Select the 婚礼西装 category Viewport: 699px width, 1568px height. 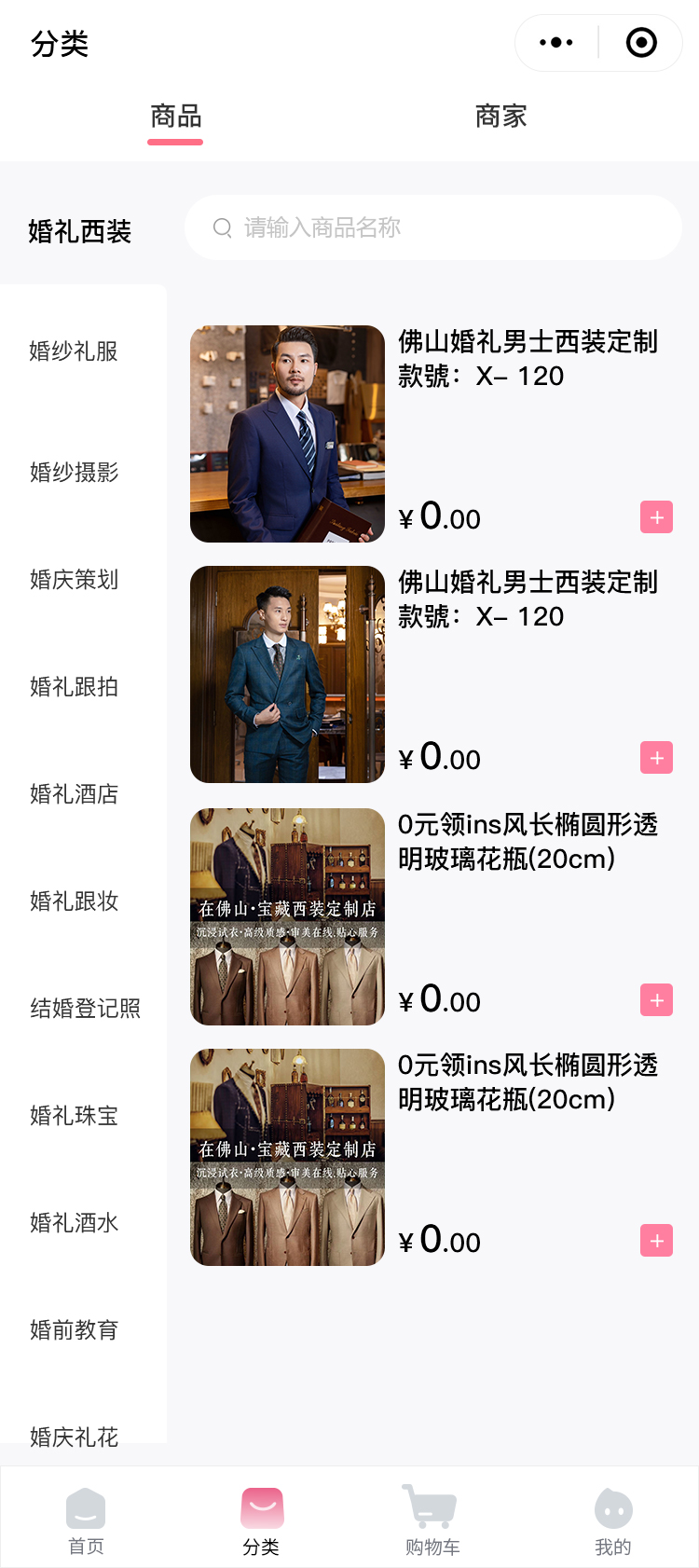pyautogui.click(x=79, y=231)
